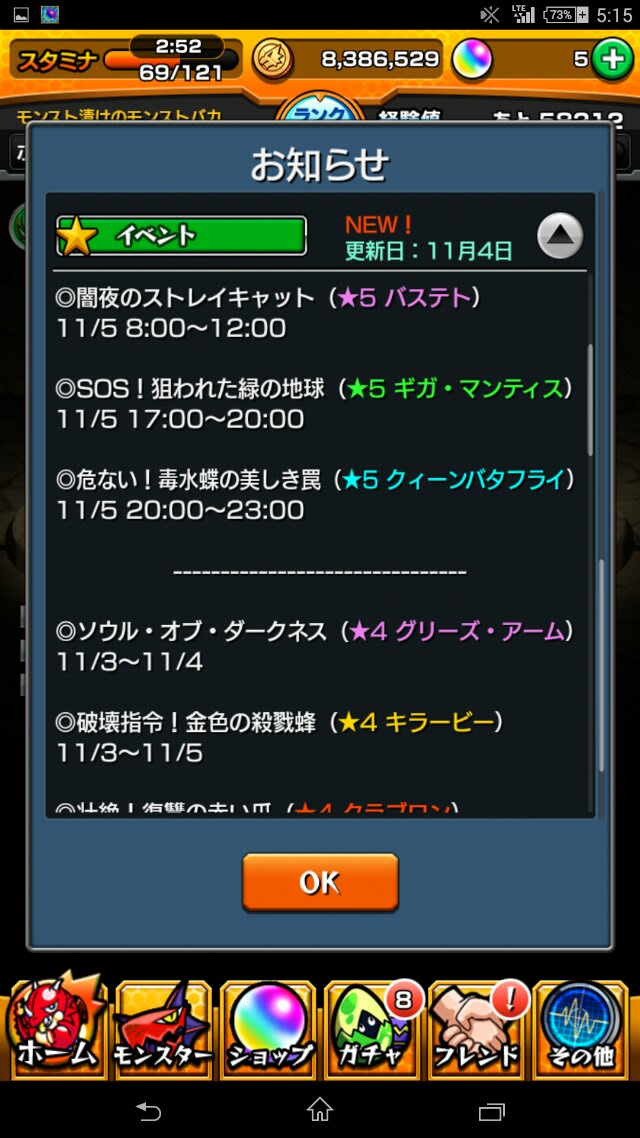
Task: Open the その他 menu tab
Action: [x=584, y=1026]
